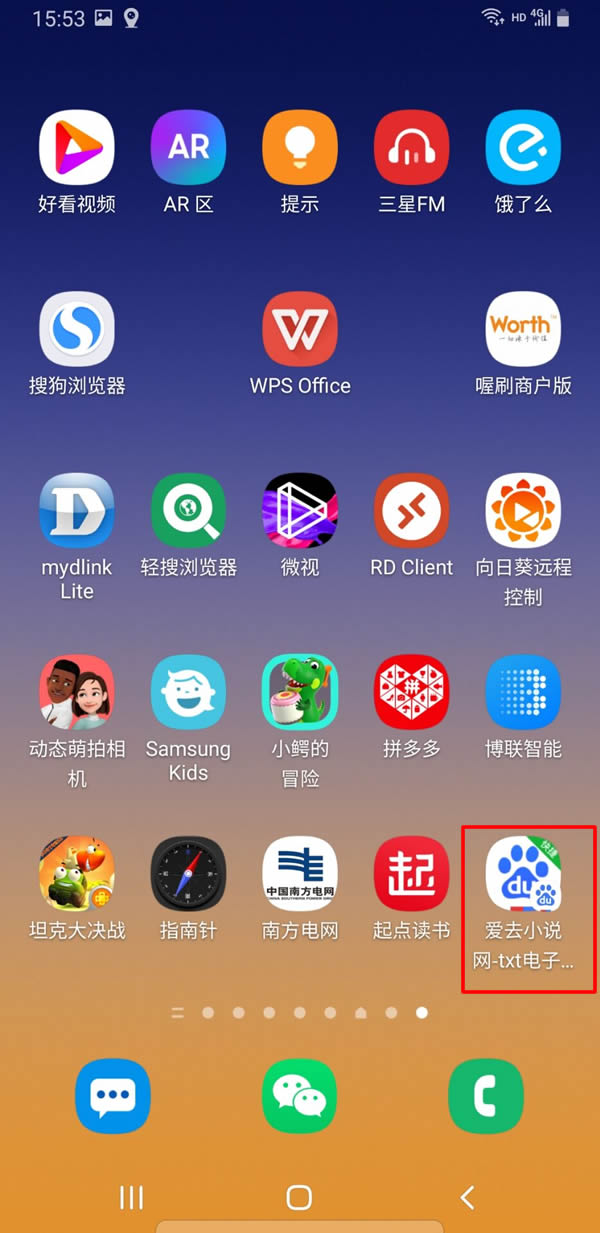
Task: Open 指南针 compass app
Action: 189,874
